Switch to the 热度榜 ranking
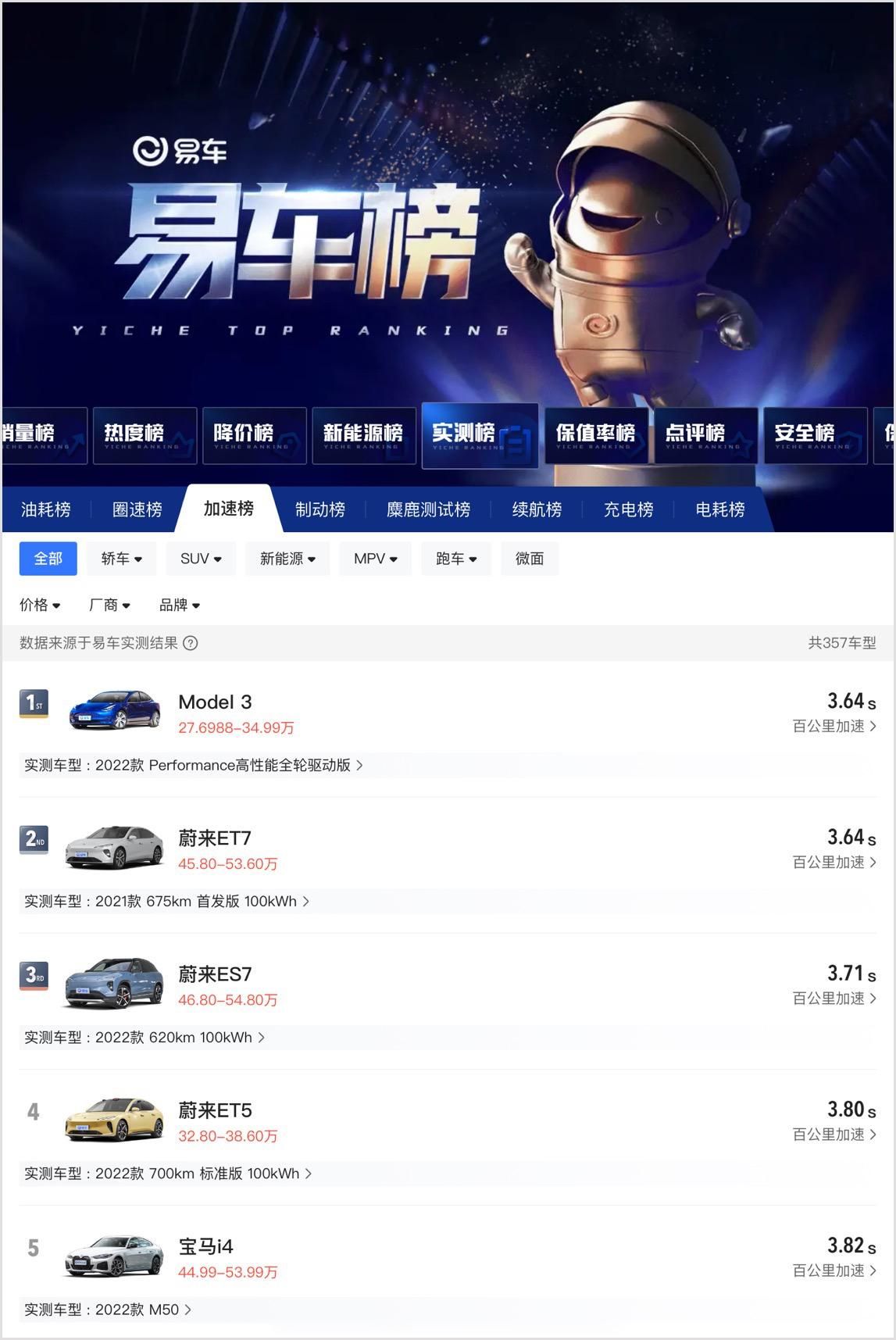This screenshot has width=896, height=1340. (145, 434)
